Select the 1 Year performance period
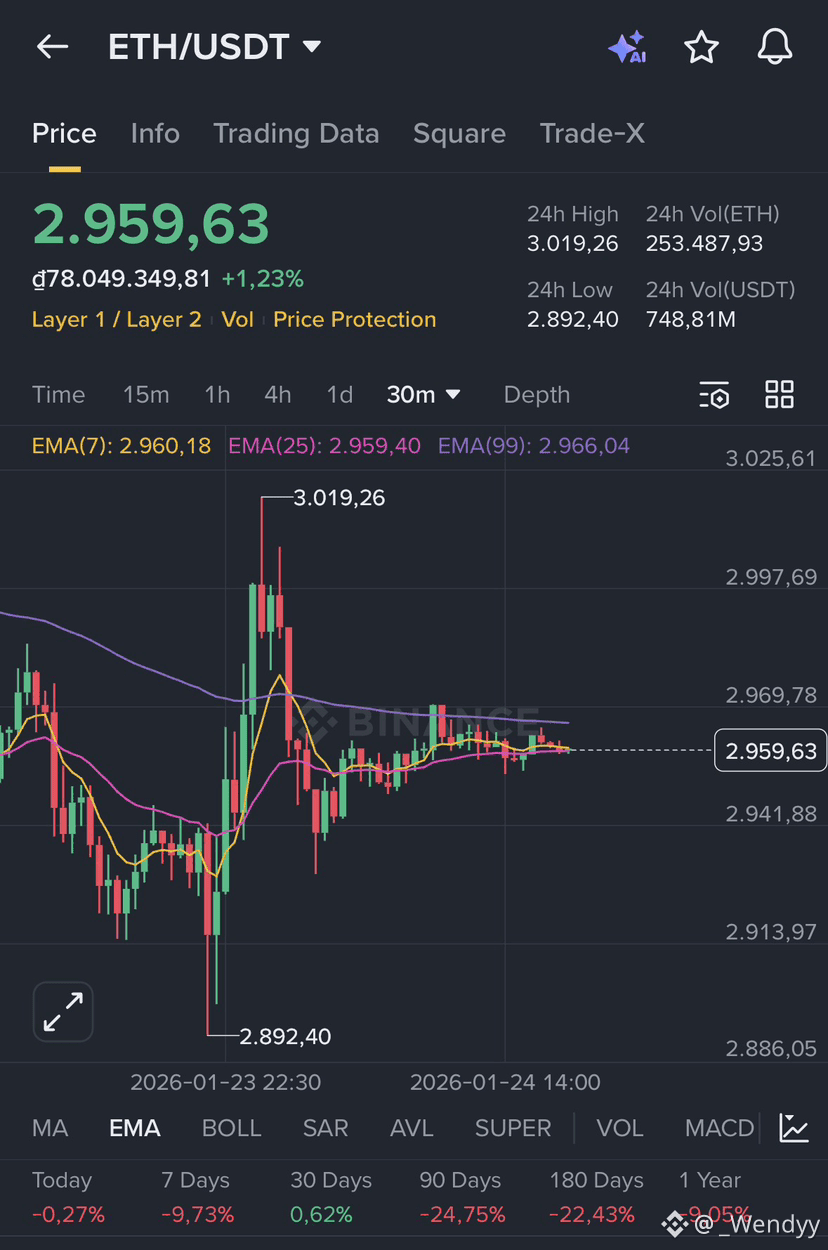This screenshot has height=1250, width=828. pos(710,1180)
